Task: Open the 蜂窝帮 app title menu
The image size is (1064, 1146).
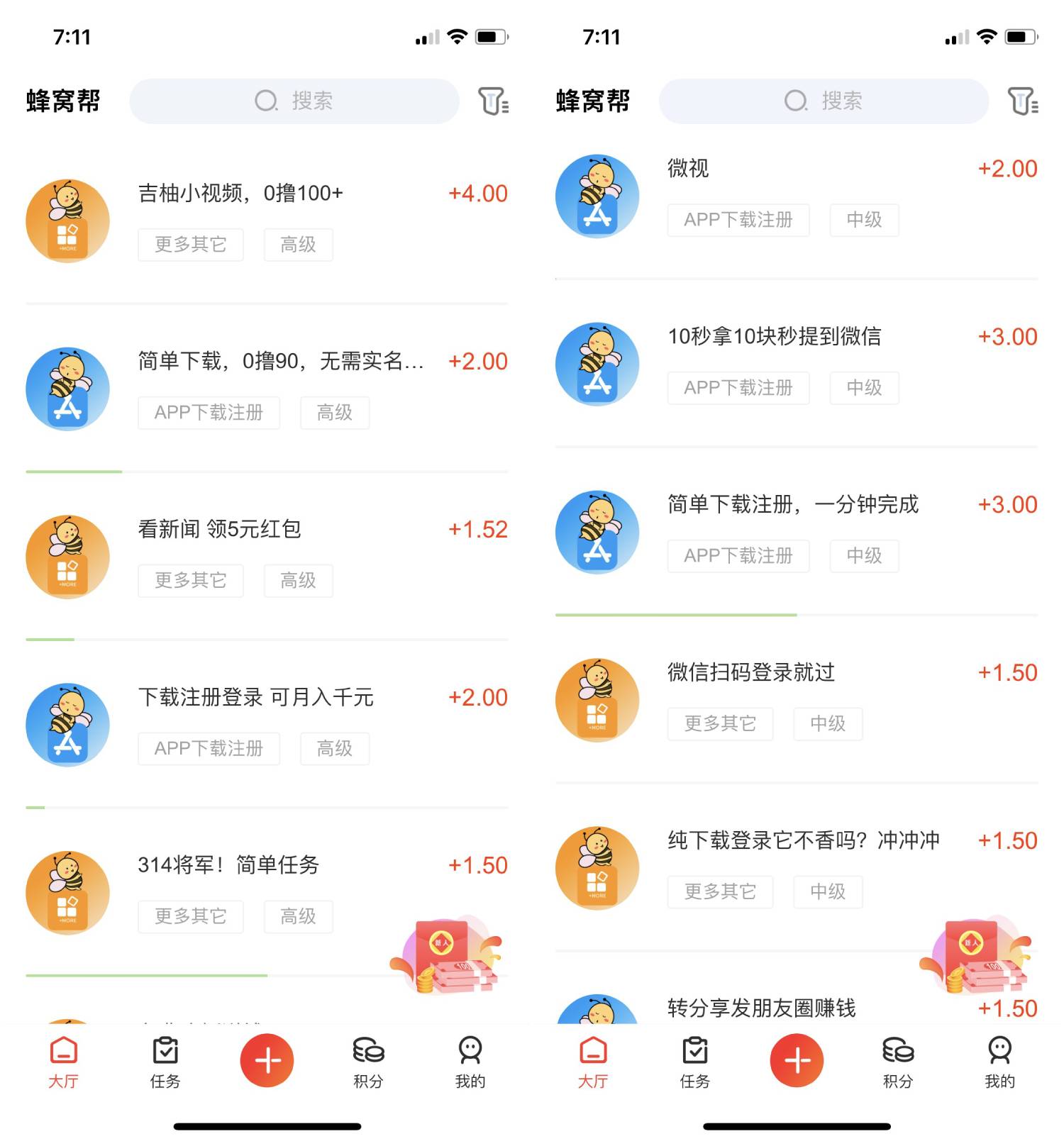Action: point(62,101)
